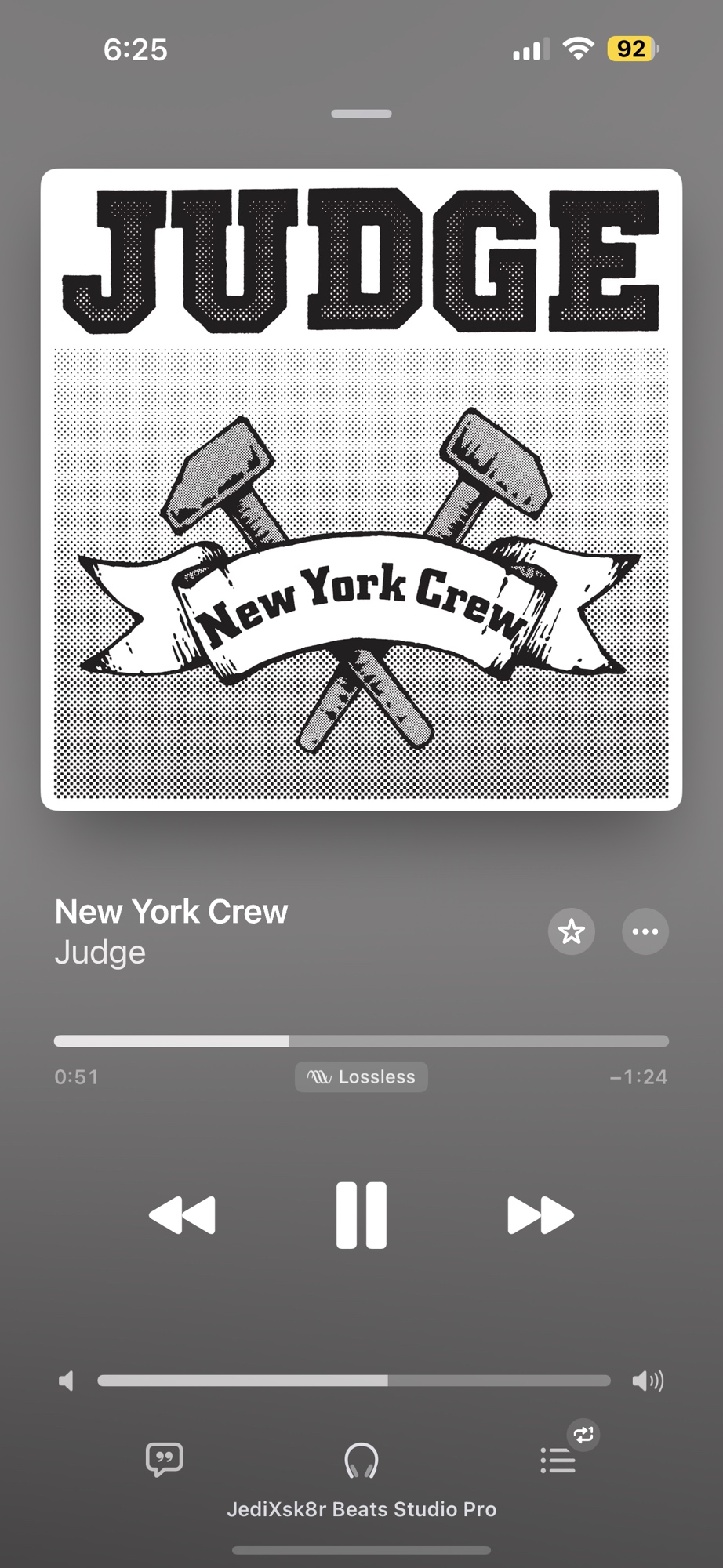This screenshot has width=723, height=1568.
Task: Open the artist Judge
Action: tap(100, 953)
